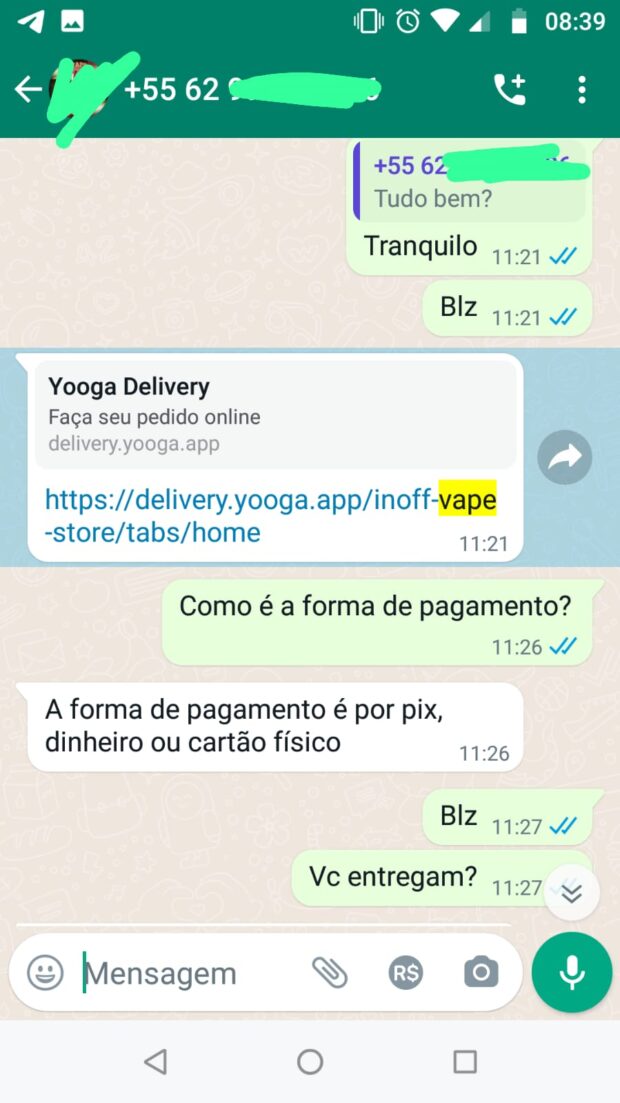Screen dimensions: 620x1103
Task: Open the emoji picker
Action: pyautogui.click(x=45, y=972)
